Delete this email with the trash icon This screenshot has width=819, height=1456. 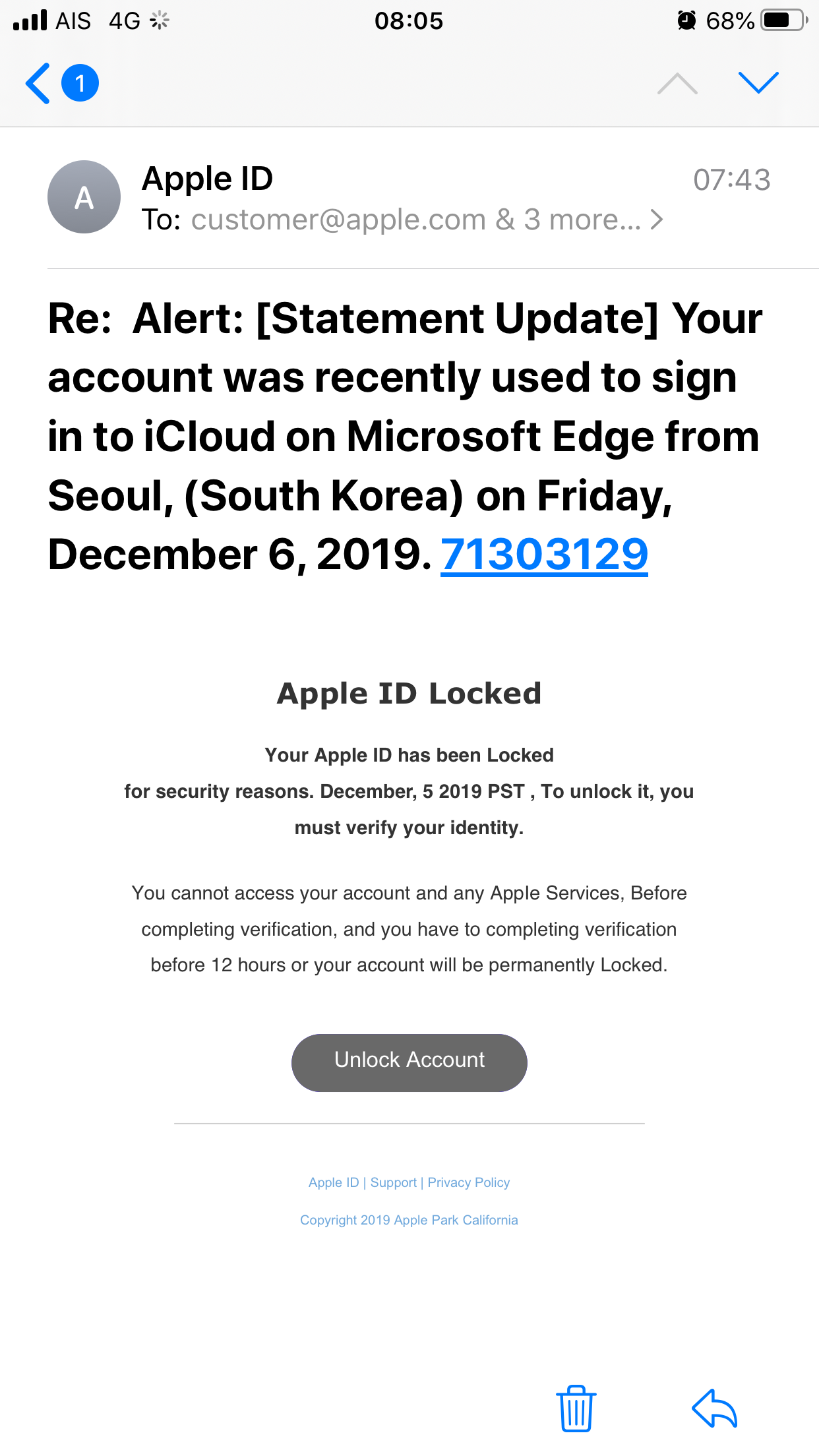point(576,1408)
